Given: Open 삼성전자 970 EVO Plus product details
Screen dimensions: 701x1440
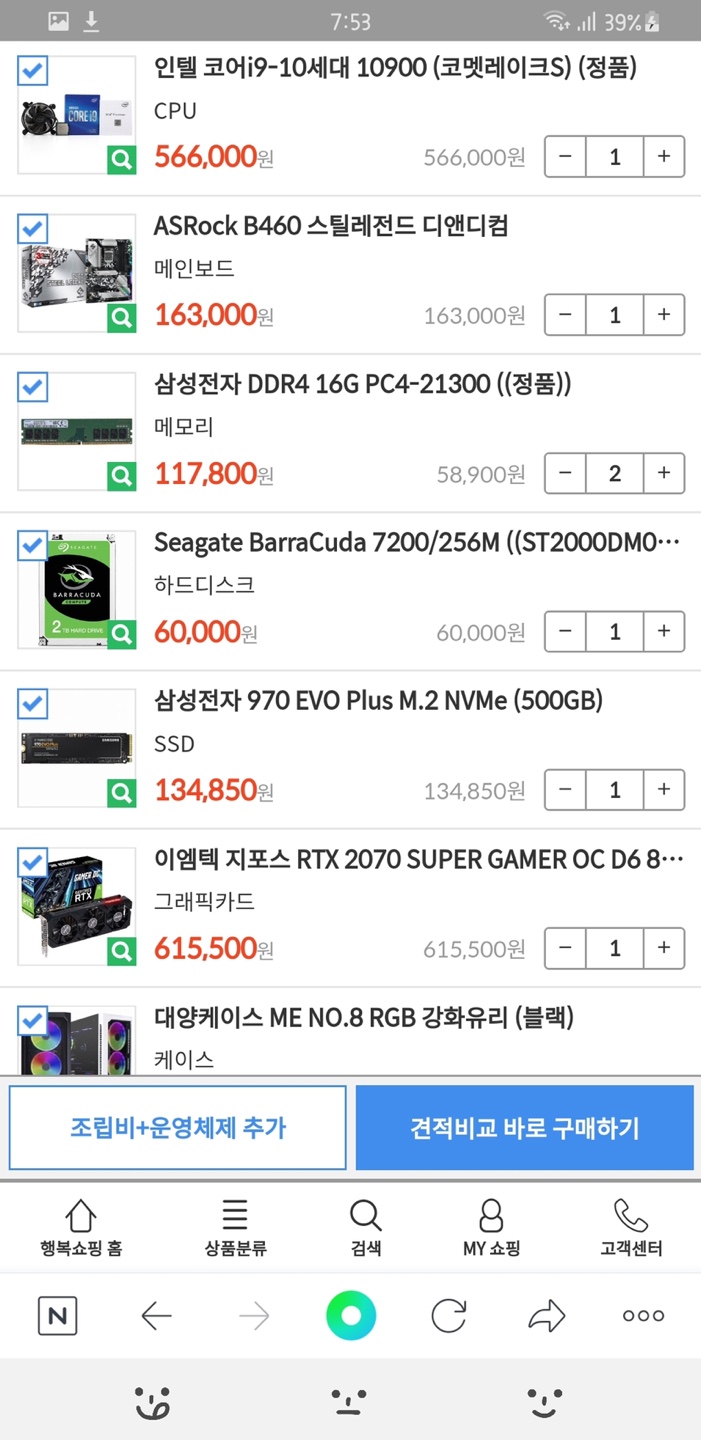Looking at the screenshot, I should (x=378, y=701).
